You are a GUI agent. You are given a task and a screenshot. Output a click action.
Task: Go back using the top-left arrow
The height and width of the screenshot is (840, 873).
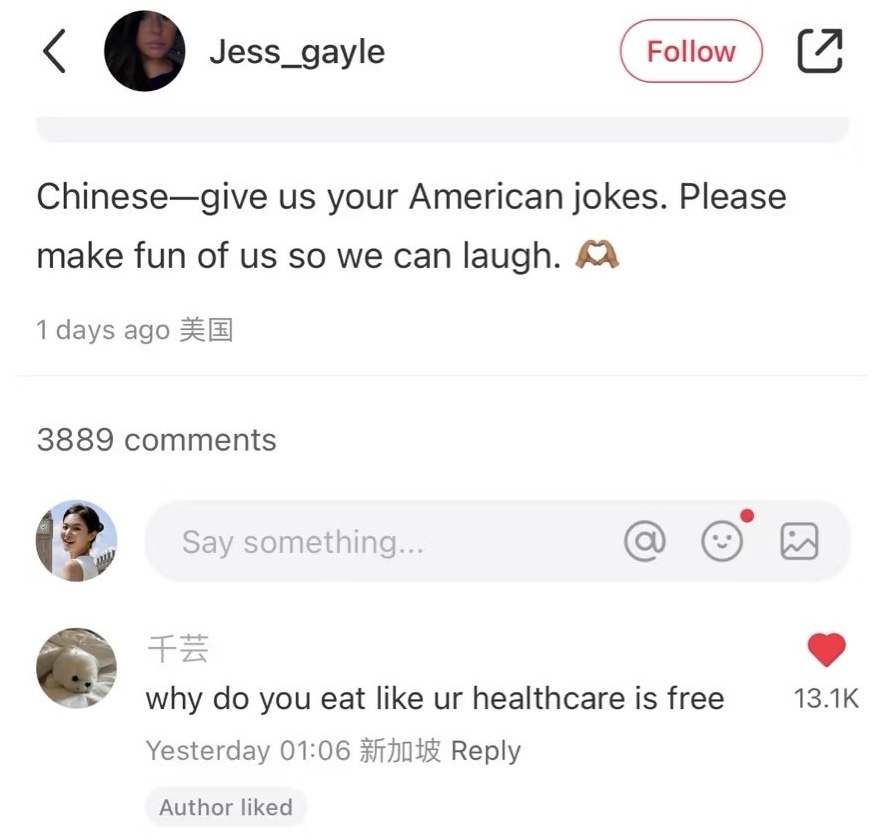(55, 51)
